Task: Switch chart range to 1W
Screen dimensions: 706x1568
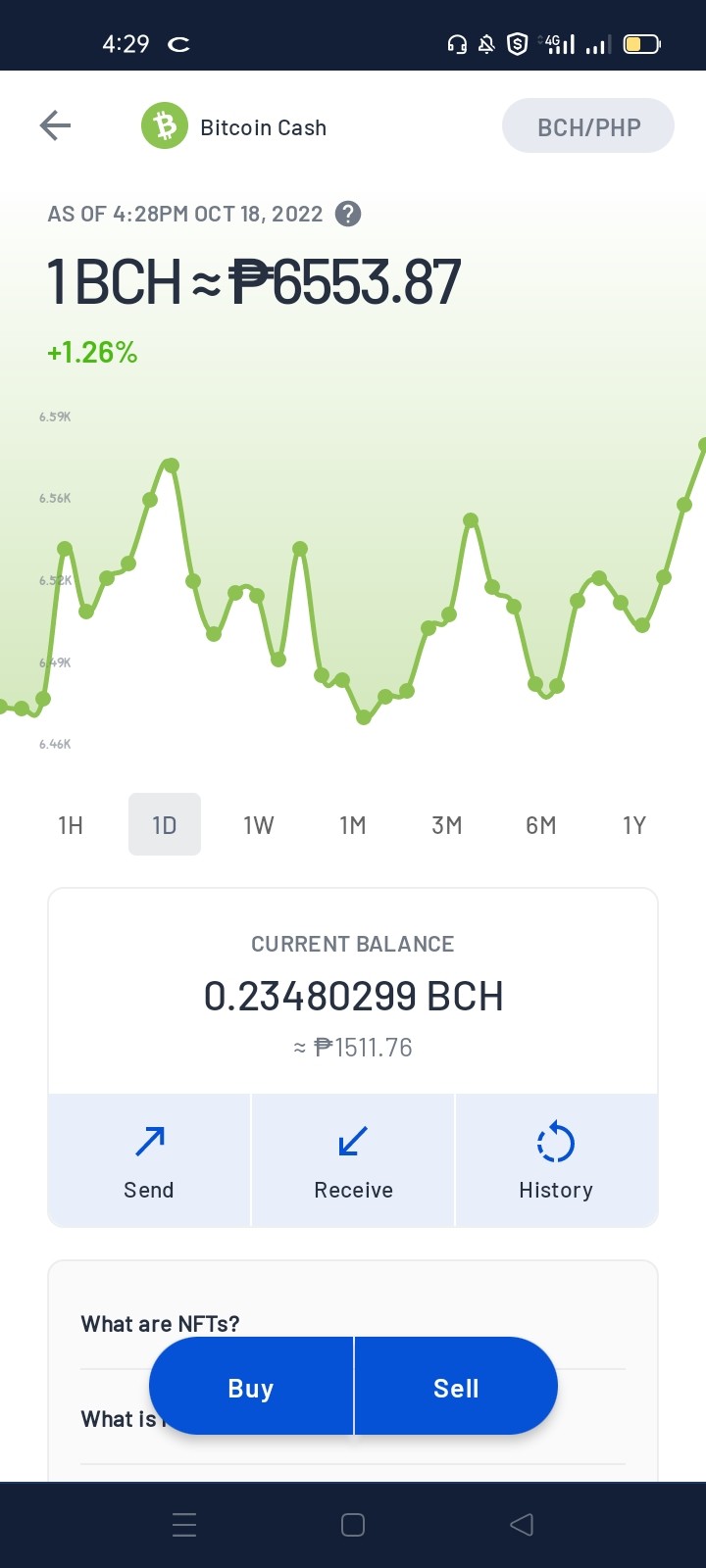Action: pos(259,825)
